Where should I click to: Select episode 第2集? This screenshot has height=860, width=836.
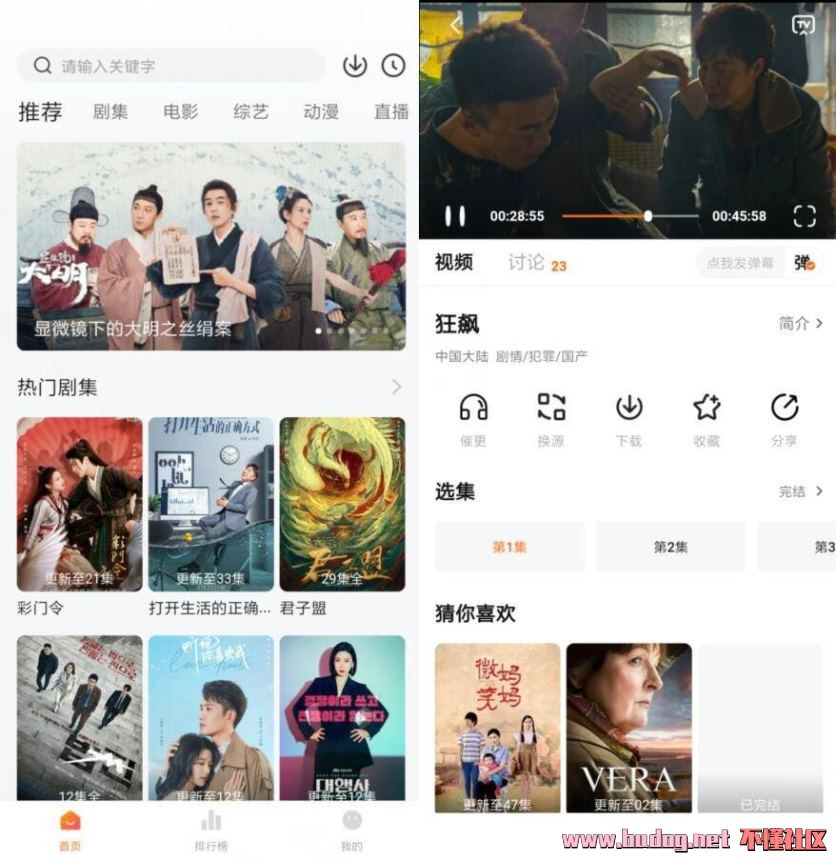pyautogui.click(x=670, y=547)
